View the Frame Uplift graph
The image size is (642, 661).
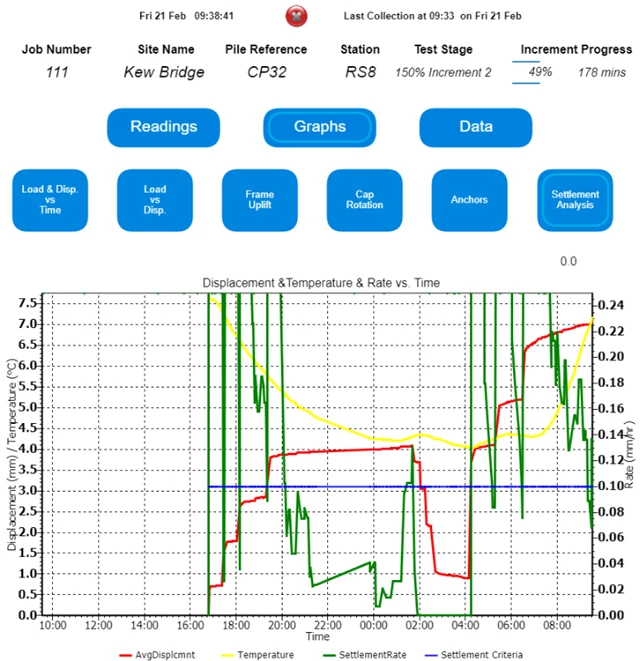coord(260,199)
